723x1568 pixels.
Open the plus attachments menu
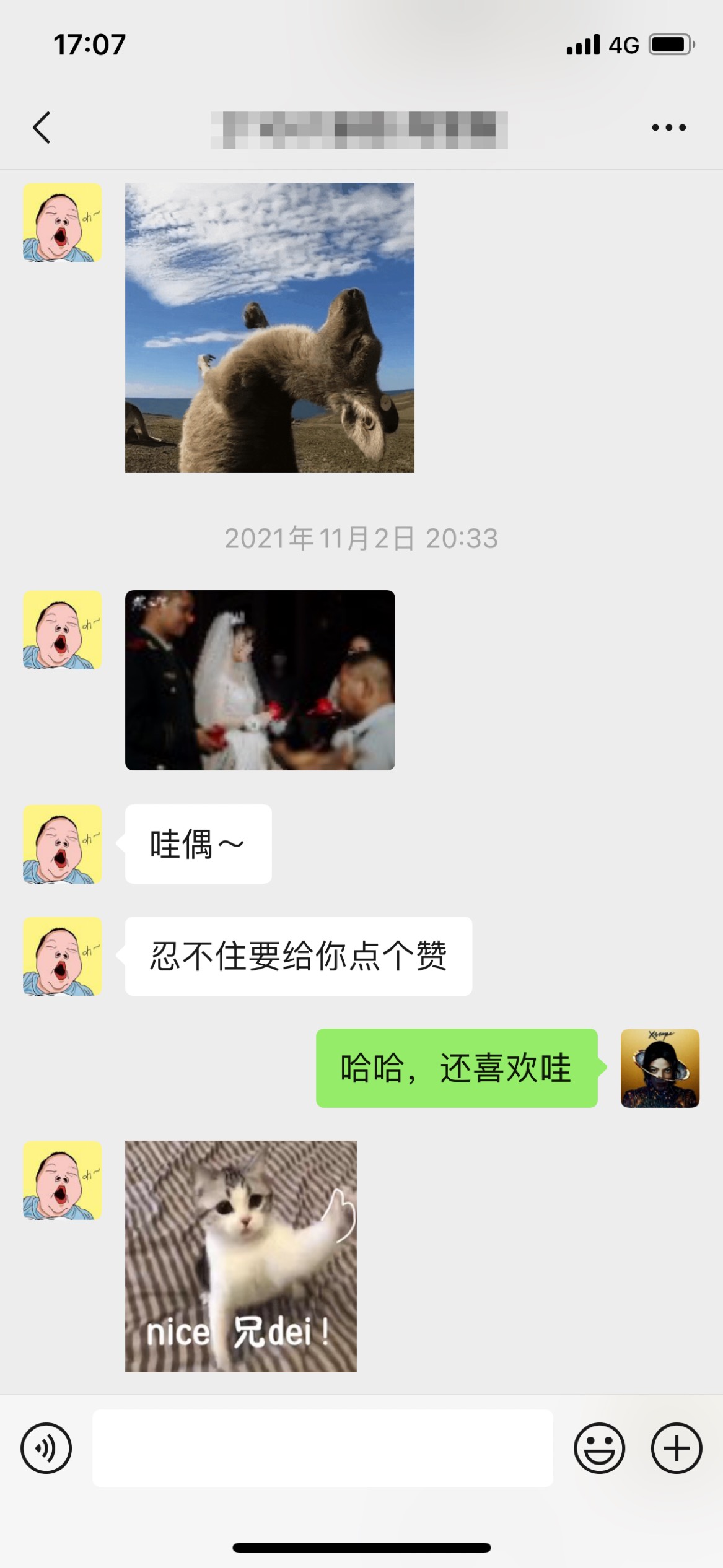pos(676,1448)
